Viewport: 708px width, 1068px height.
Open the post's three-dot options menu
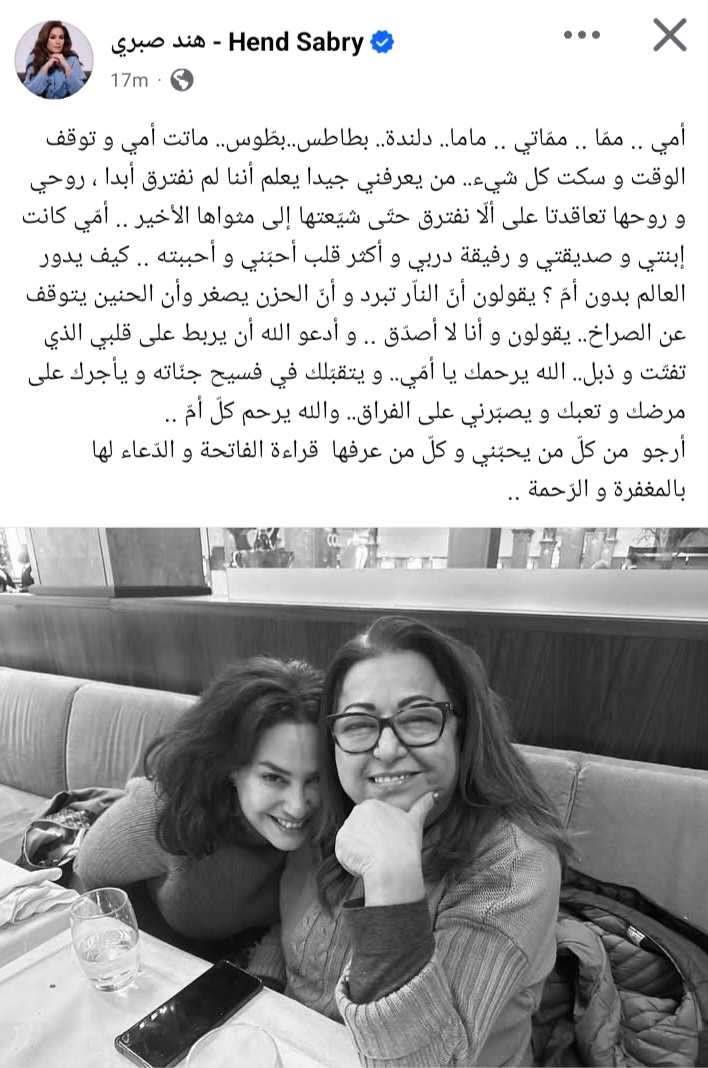(x=581, y=35)
